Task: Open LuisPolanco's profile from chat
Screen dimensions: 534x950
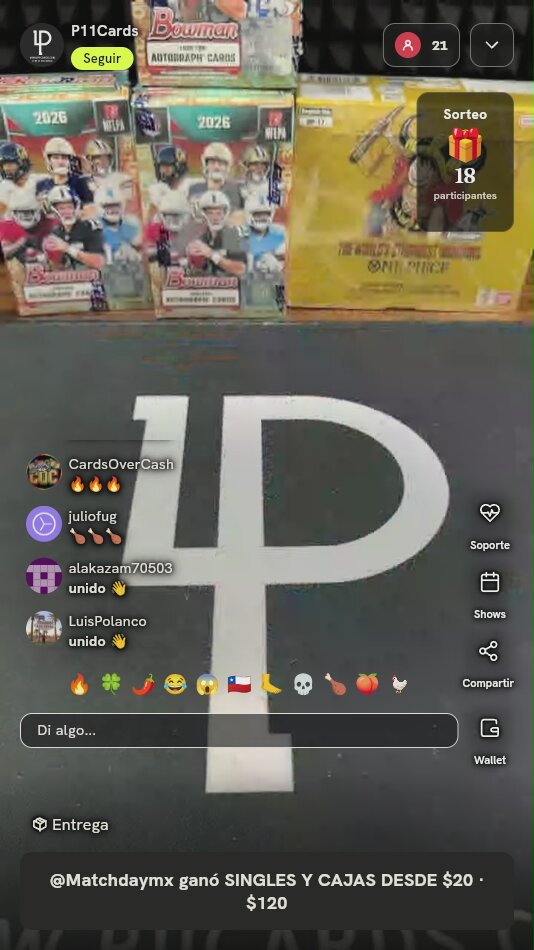Action: (44, 628)
